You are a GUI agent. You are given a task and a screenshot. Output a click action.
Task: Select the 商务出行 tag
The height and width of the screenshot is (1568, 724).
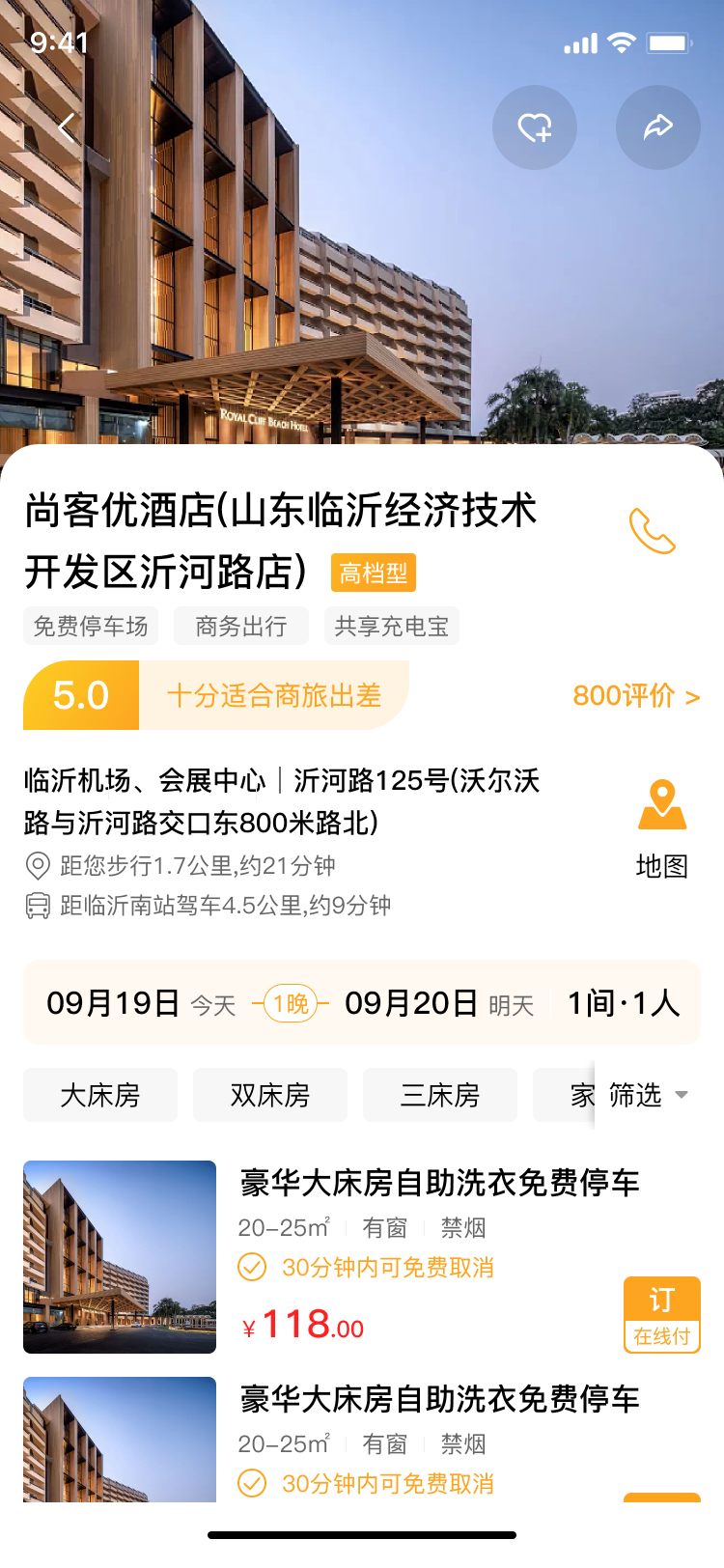coord(240,626)
